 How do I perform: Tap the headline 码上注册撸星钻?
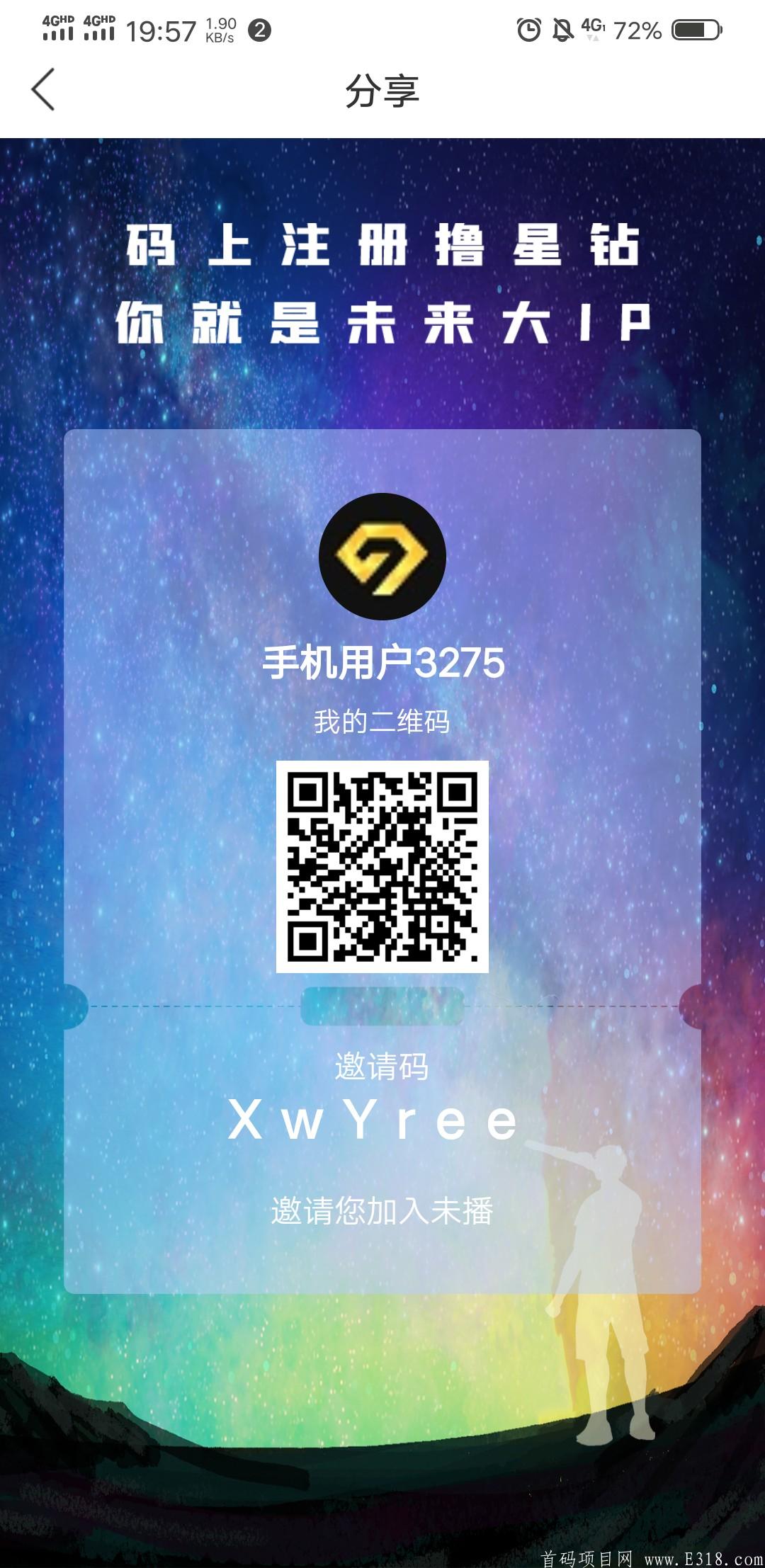click(x=382, y=248)
